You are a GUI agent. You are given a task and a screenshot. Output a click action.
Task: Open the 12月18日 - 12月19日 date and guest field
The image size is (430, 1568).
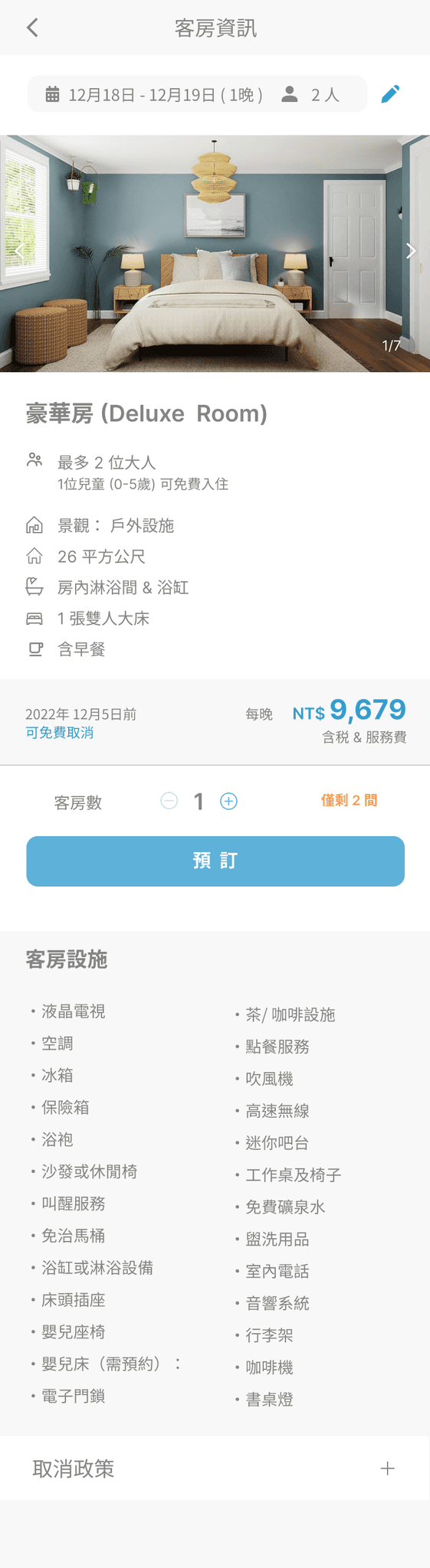click(x=197, y=94)
